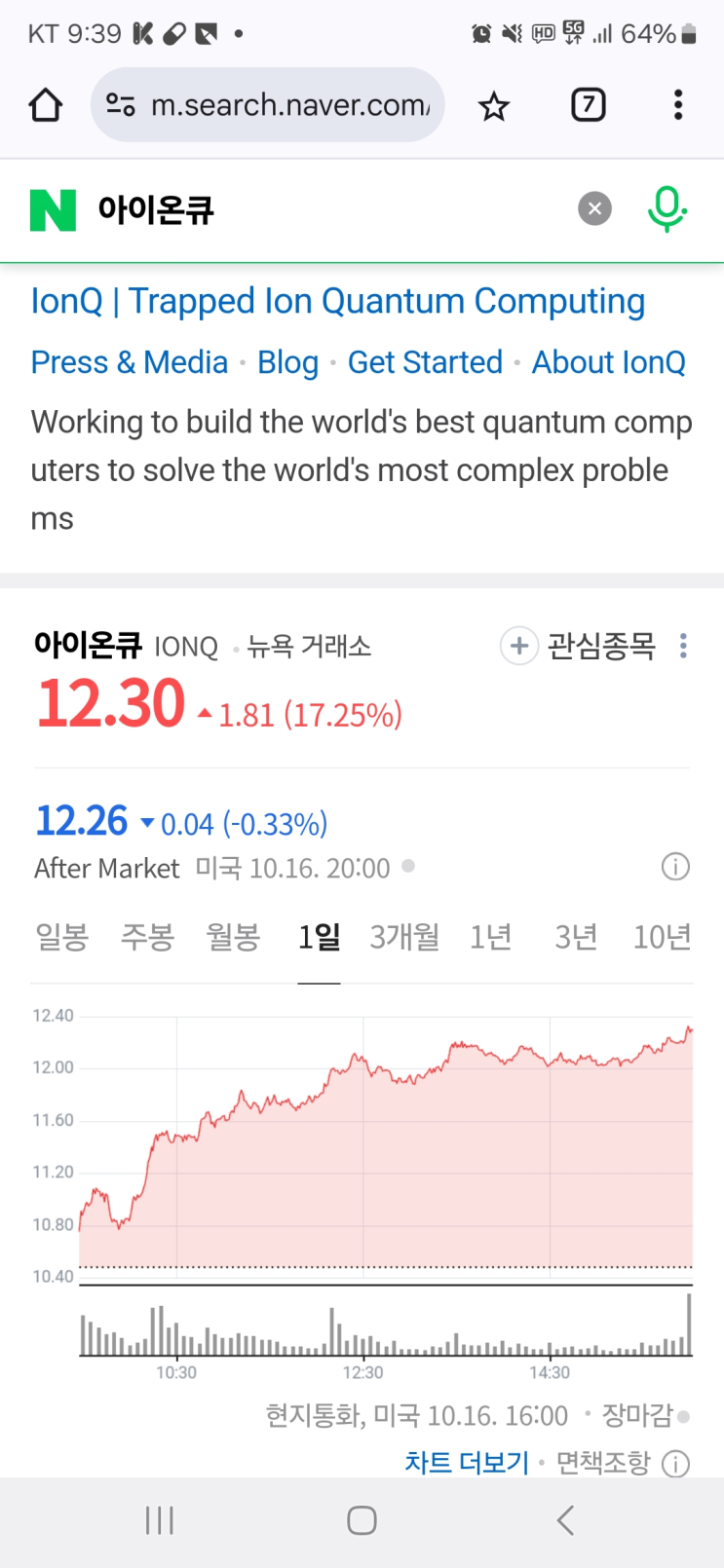Clear the search query text

[x=594, y=208]
